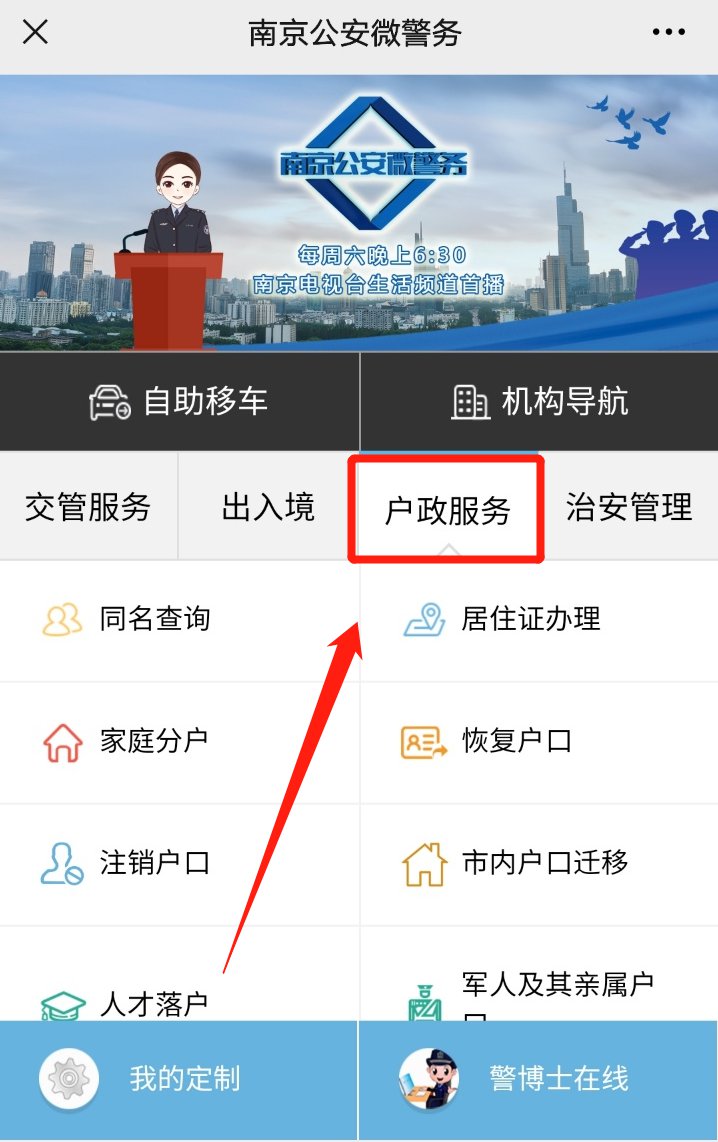718x1142 pixels.
Task: Open the three-dot overflow menu
Action: 668,33
